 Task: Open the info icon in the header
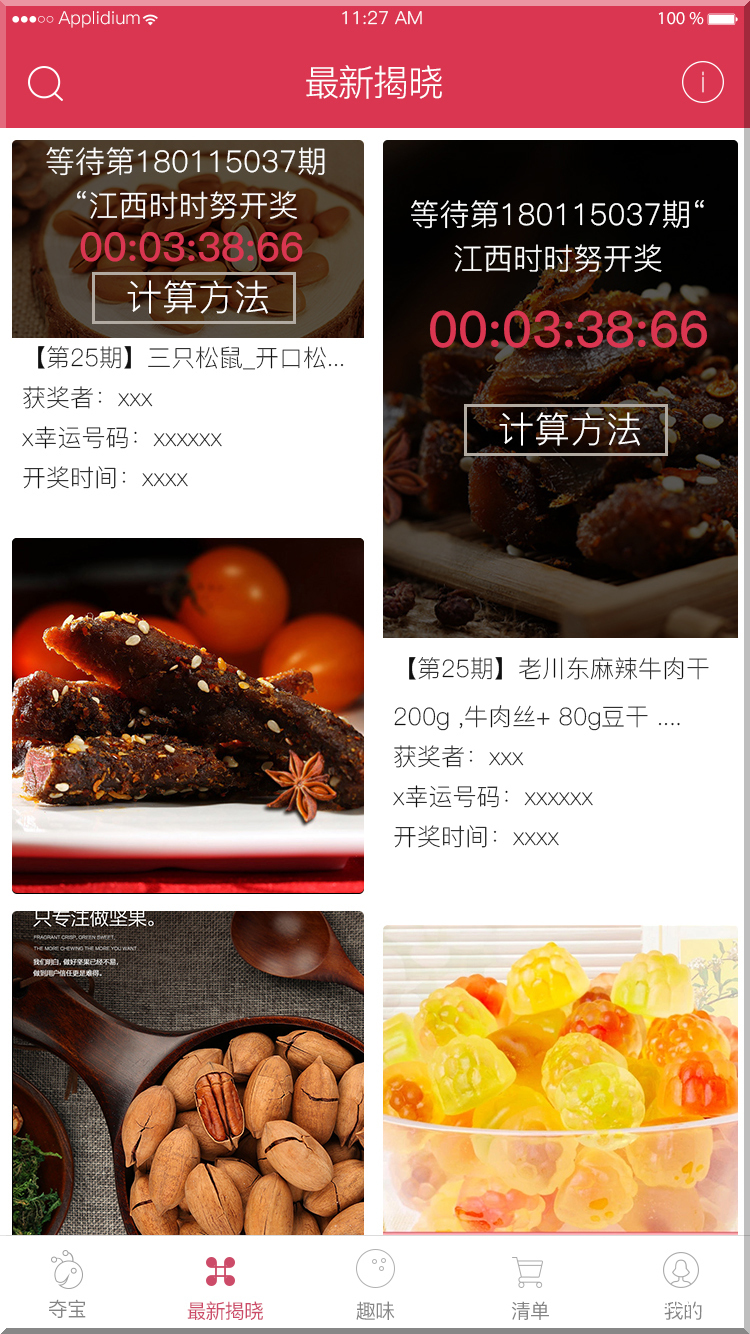pos(702,82)
